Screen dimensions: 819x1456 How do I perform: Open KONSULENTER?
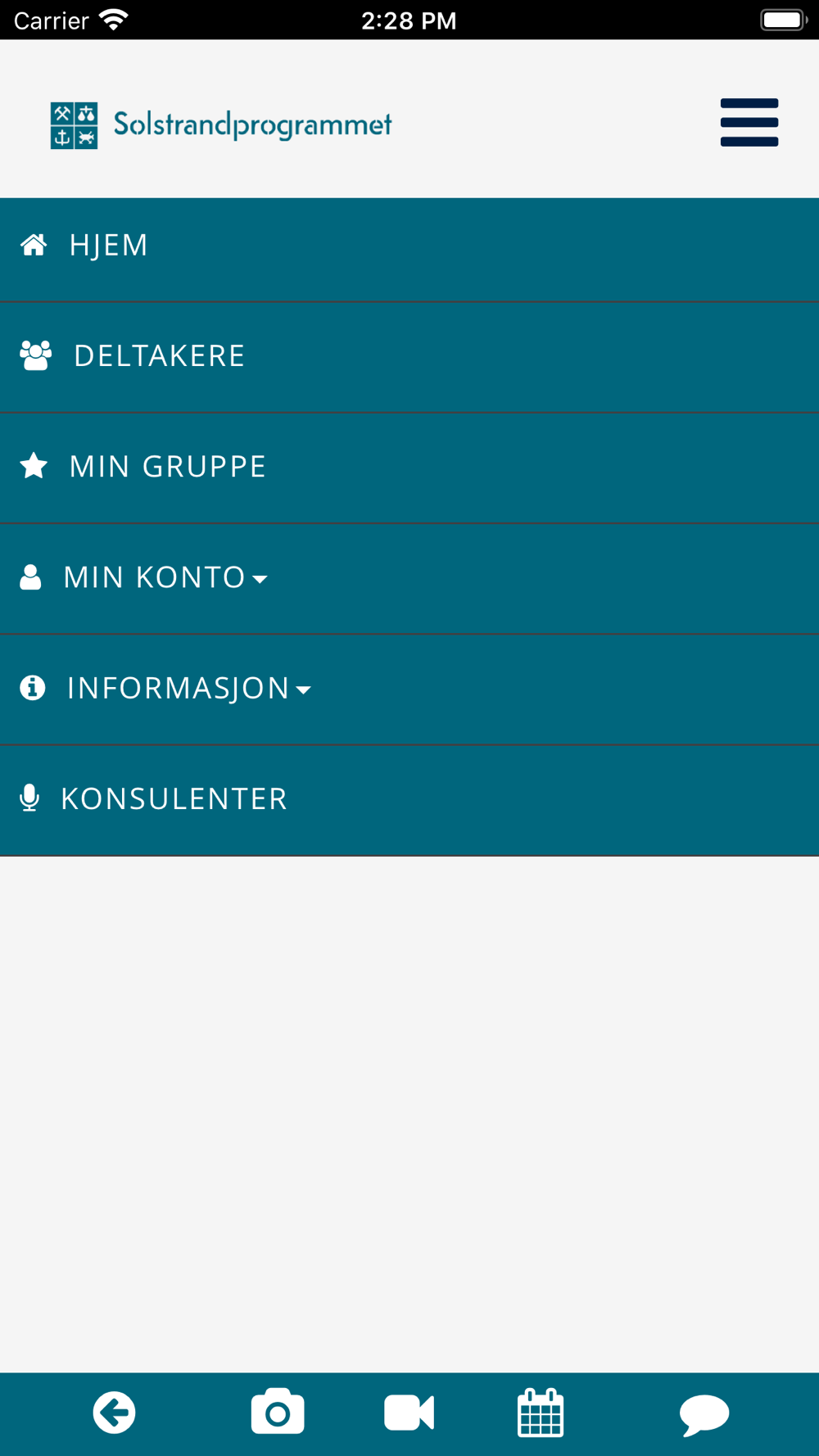pos(409,800)
